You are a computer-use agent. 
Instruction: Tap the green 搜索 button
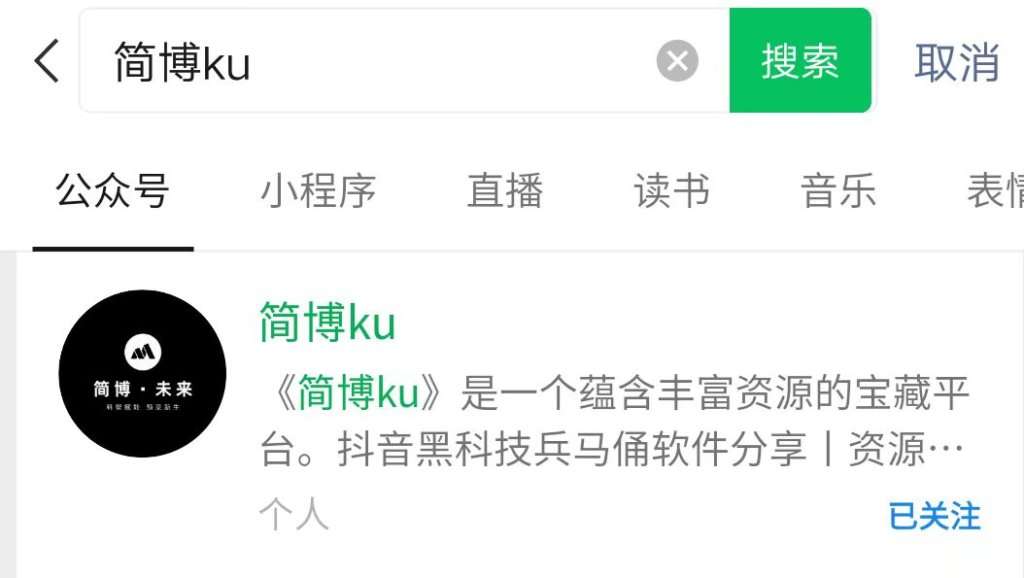[x=800, y=62]
